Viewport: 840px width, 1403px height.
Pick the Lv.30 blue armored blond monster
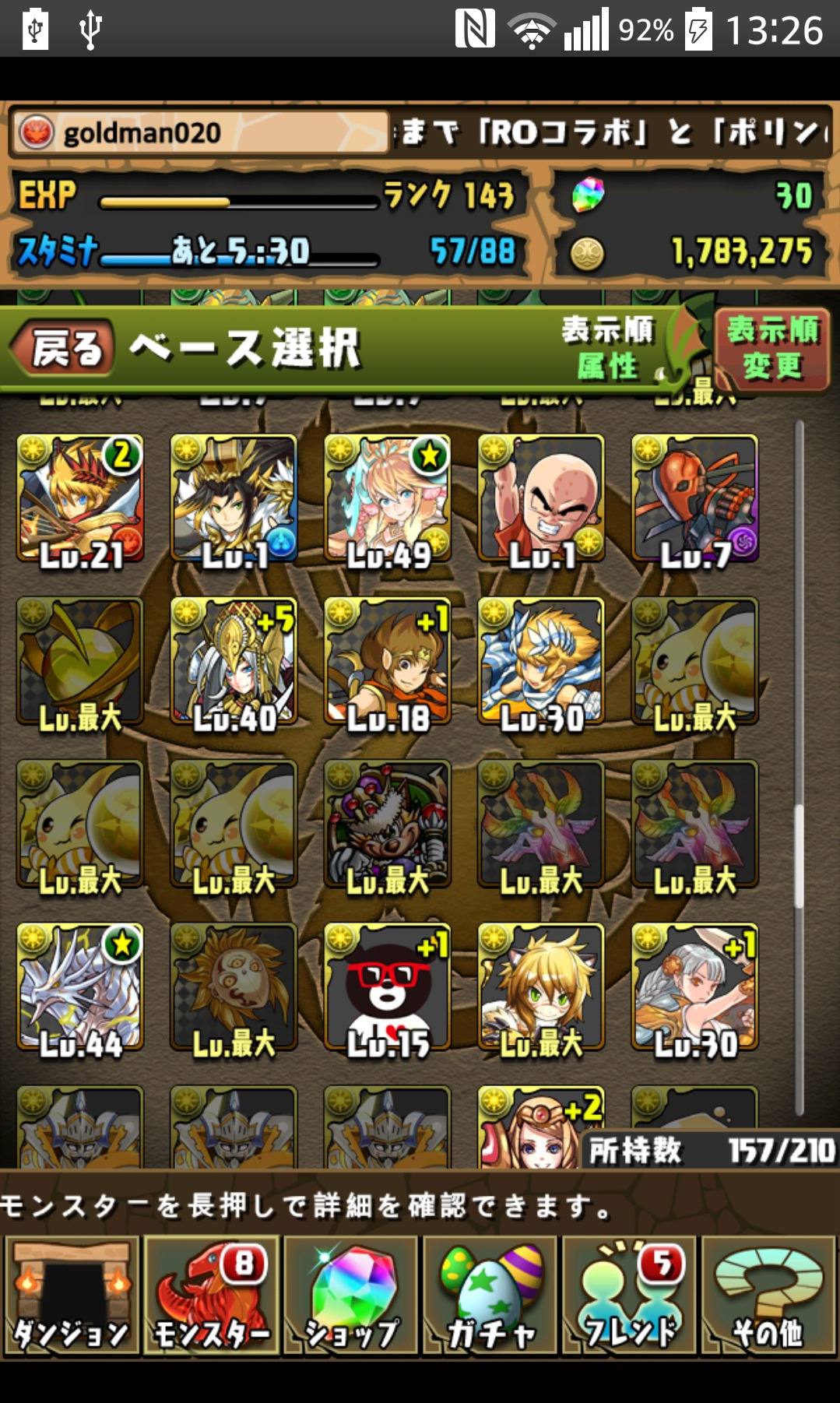coord(541,662)
